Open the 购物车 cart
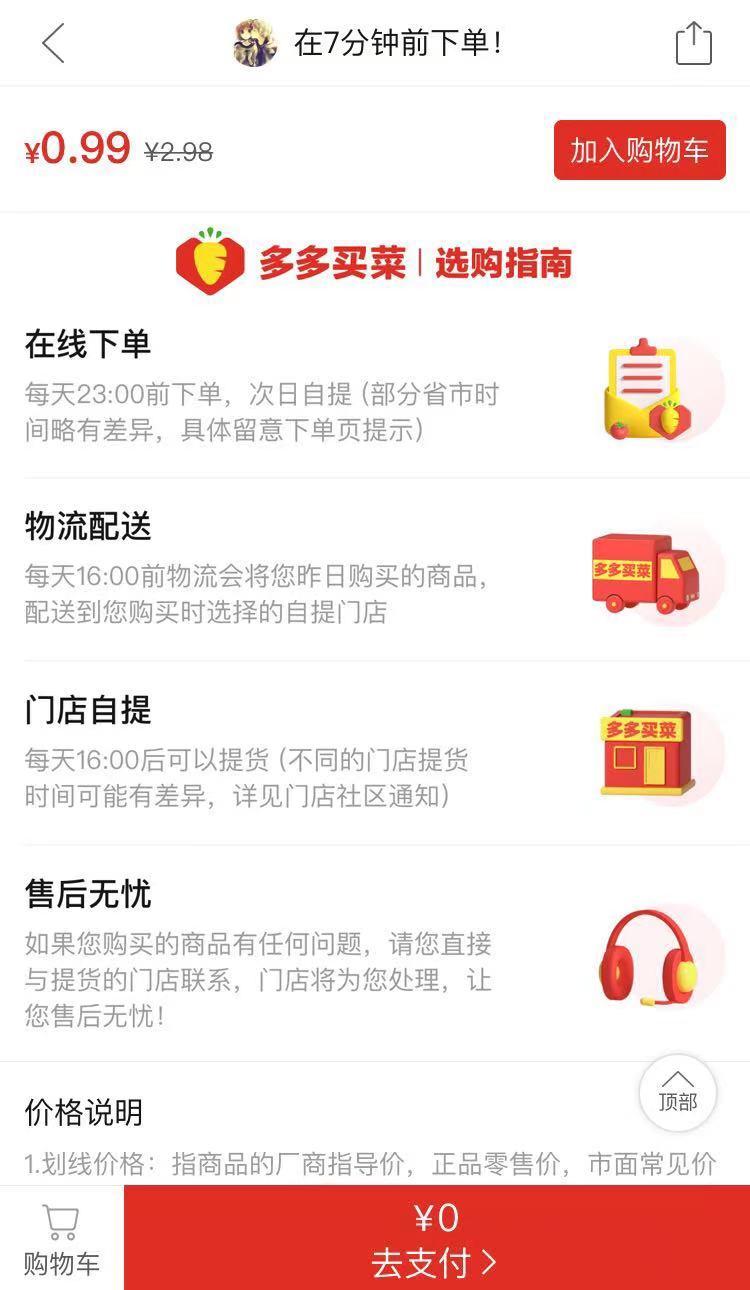 (x=62, y=1238)
